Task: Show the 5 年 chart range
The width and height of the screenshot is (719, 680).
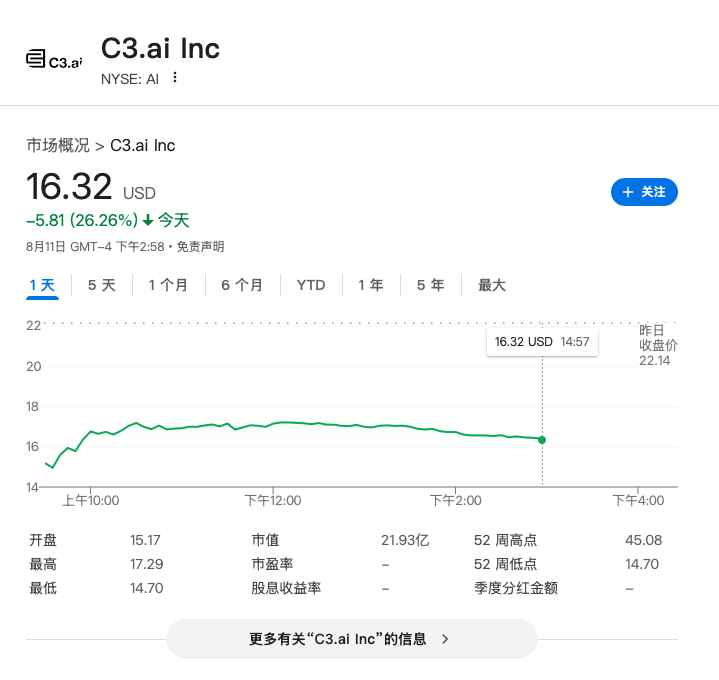Action: [430, 285]
